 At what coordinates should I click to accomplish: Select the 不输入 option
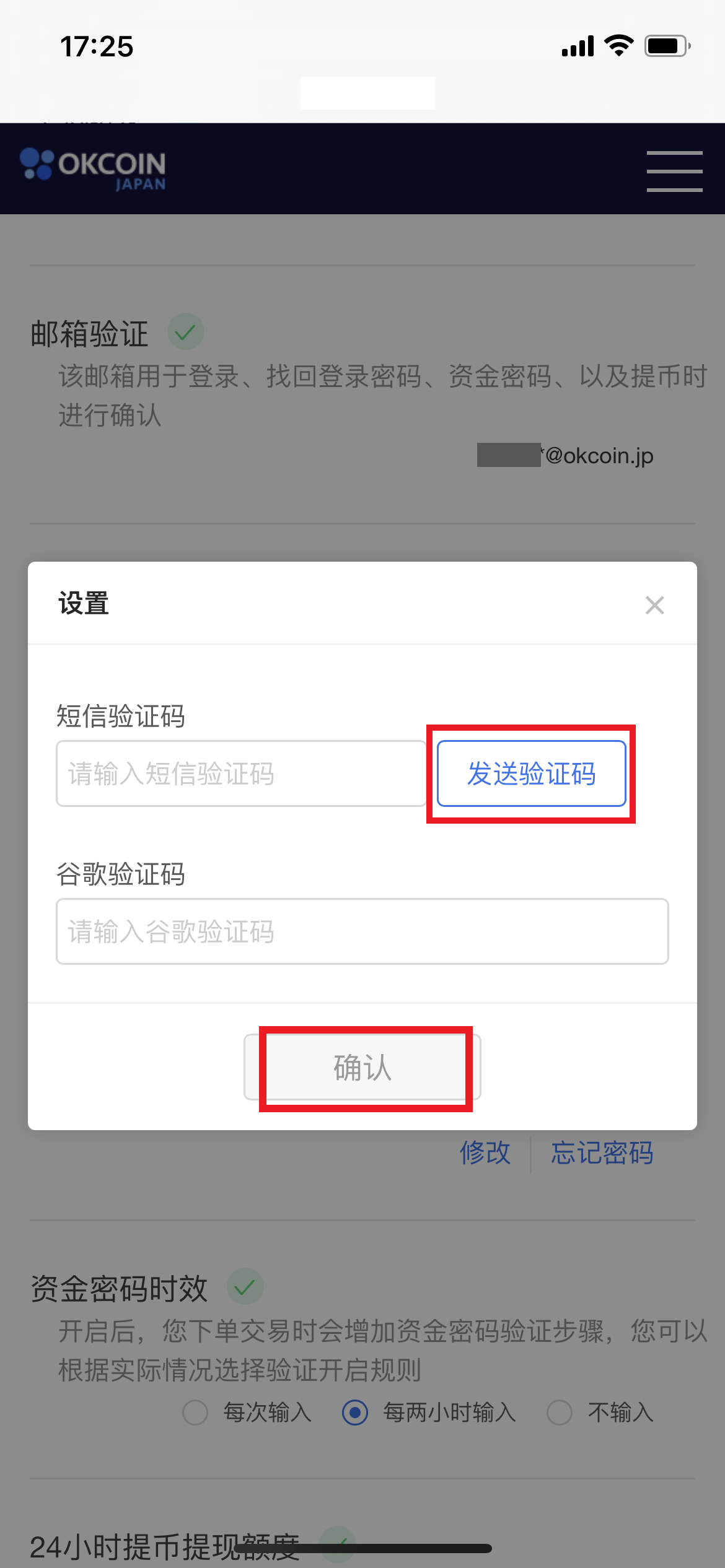(x=560, y=1413)
